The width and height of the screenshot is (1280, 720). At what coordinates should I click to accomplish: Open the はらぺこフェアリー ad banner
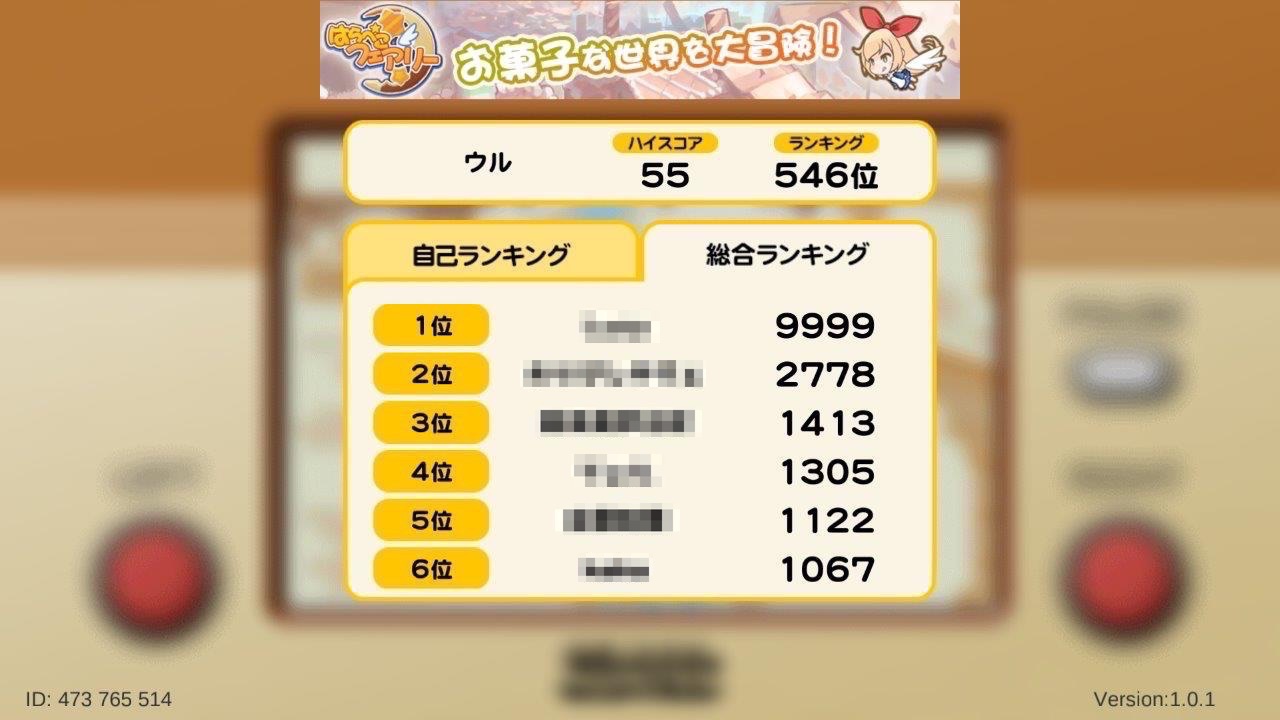point(640,50)
